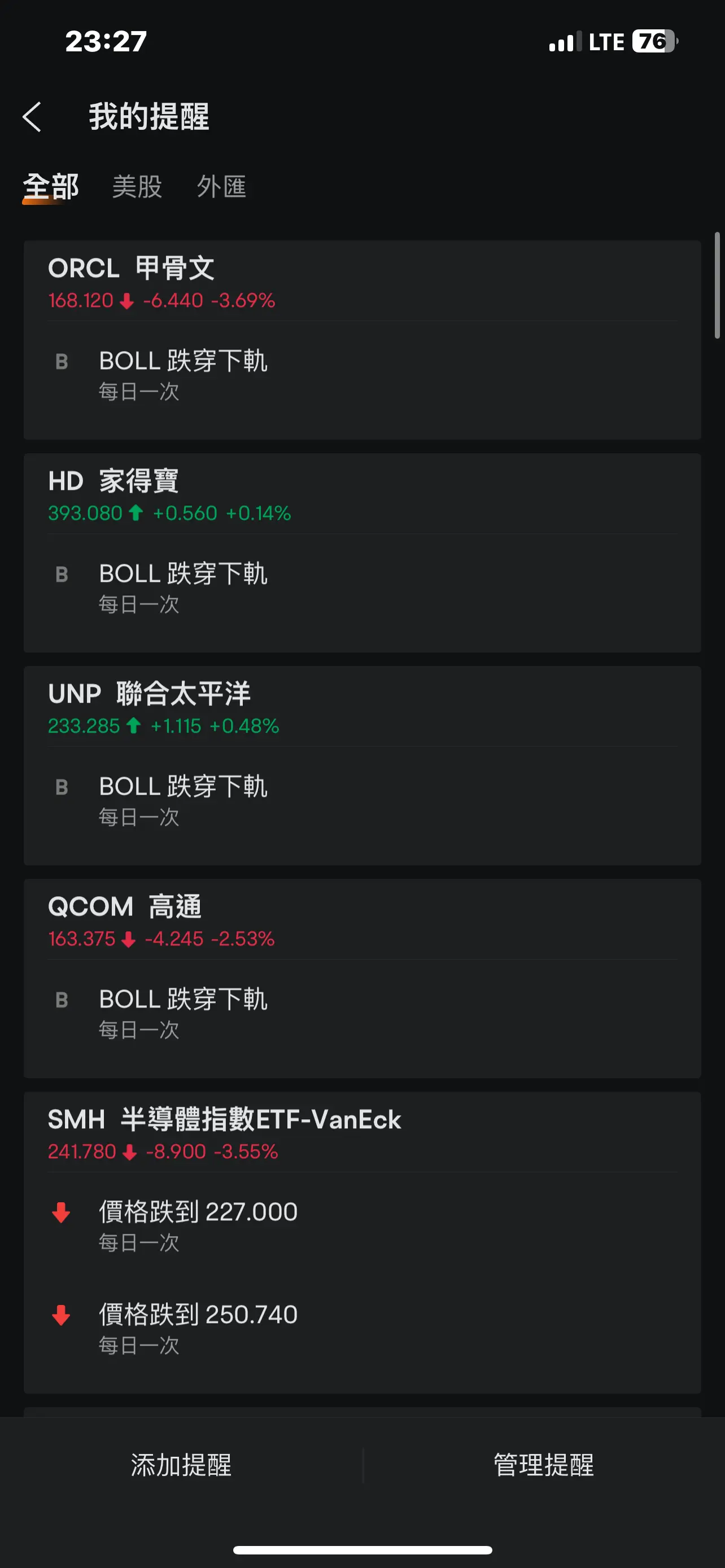Open the UNP 聯合太平洋 stock header
Image resolution: width=725 pixels, height=1568 pixels.
pos(362,707)
